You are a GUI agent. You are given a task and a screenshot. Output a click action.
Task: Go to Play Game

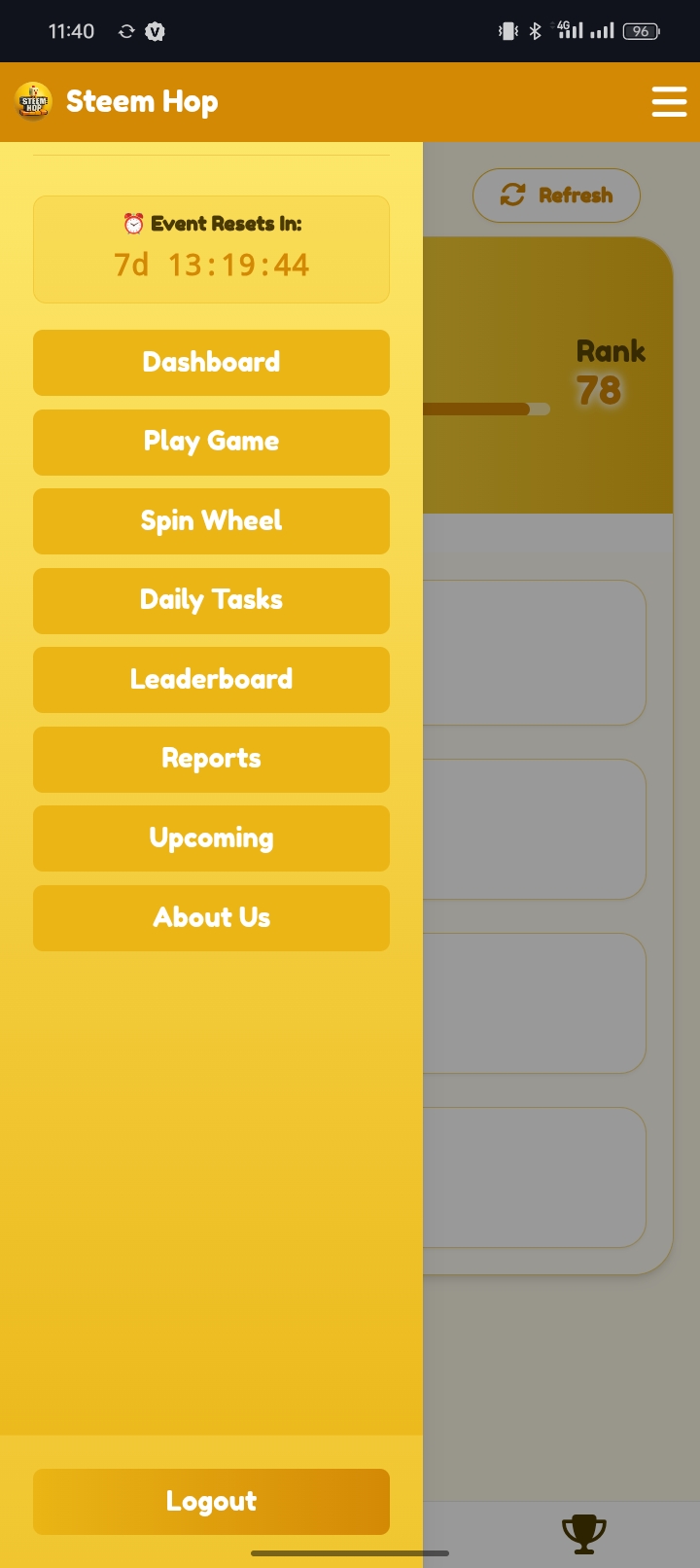[x=211, y=443]
